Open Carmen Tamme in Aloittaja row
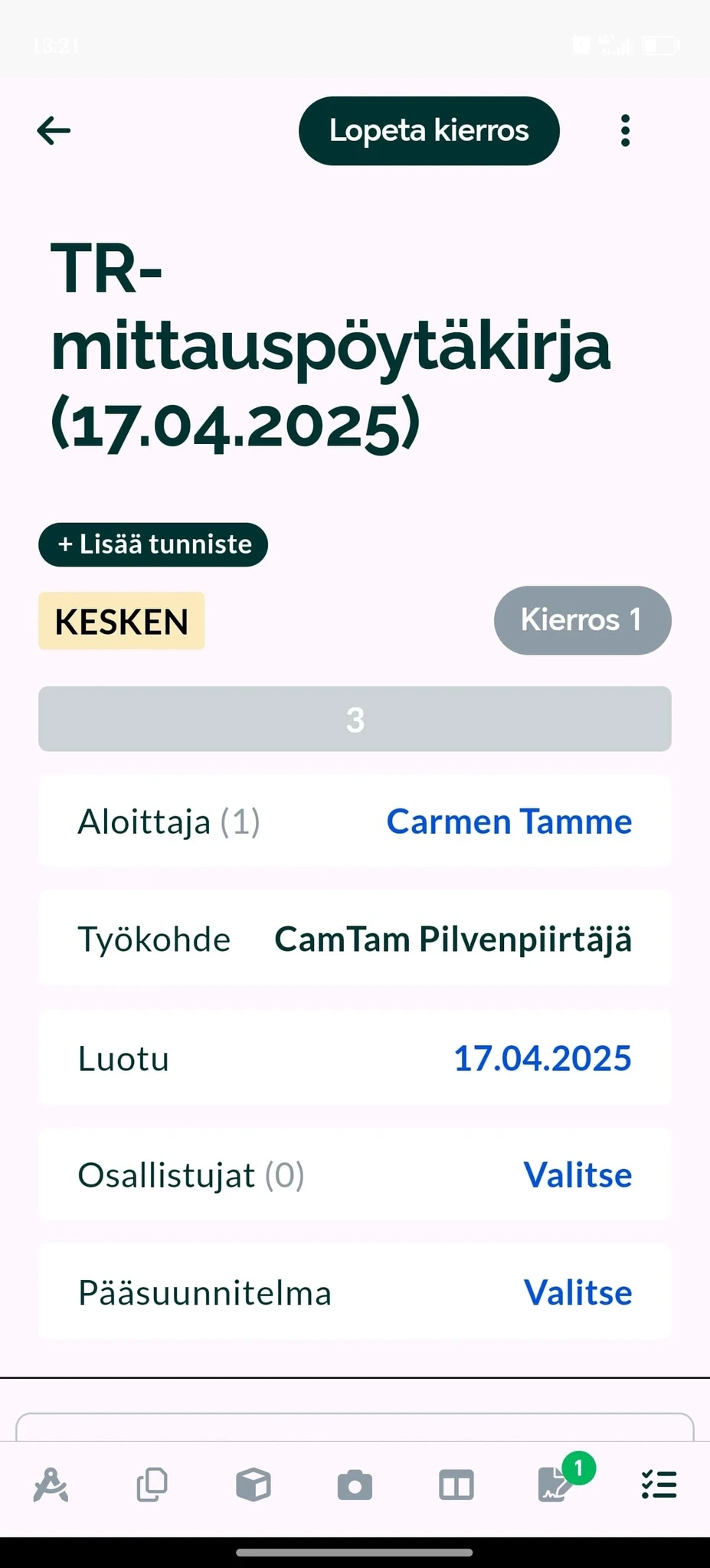This screenshot has width=710, height=1568. click(509, 822)
